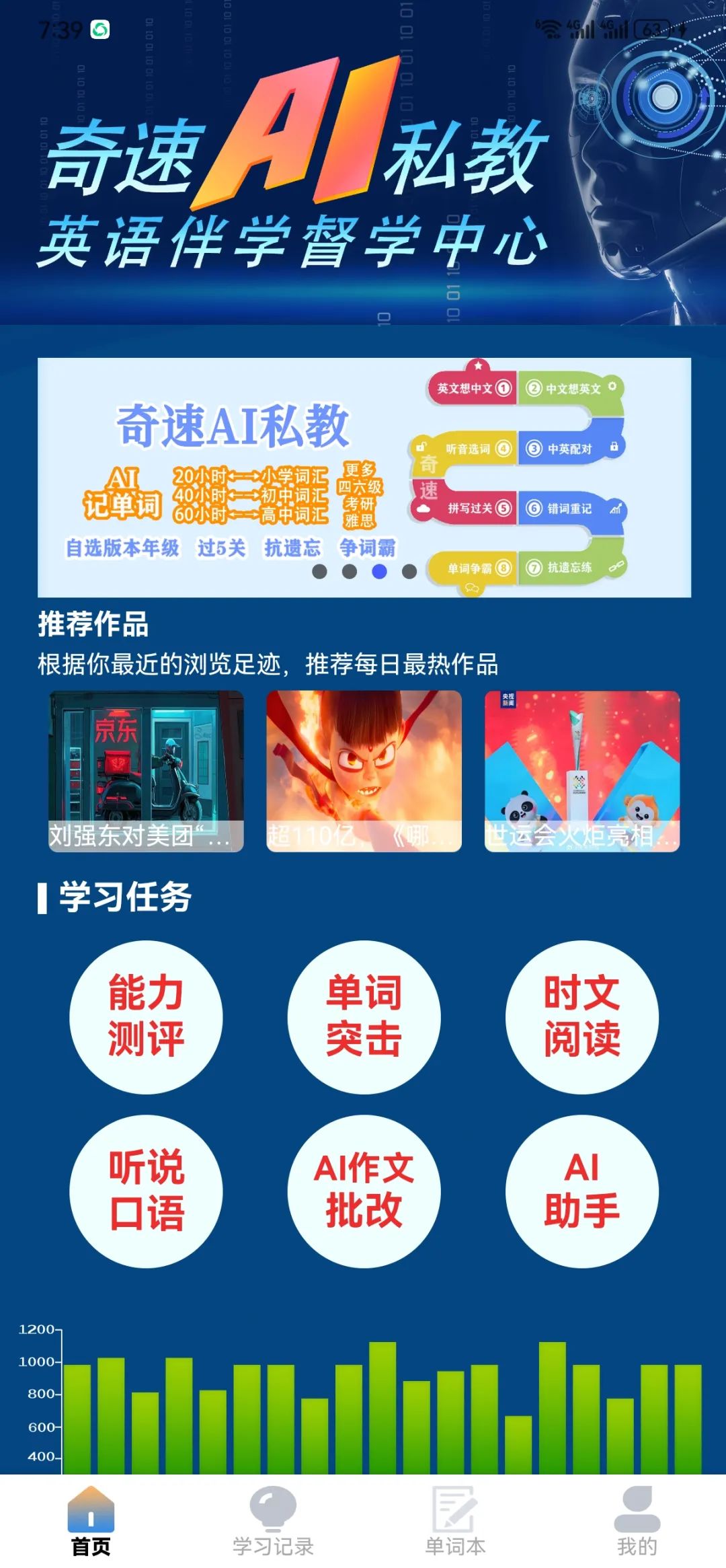Image resolution: width=726 pixels, height=1568 pixels.
Task: Open AI作文批改
Action: click(364, 1191)
